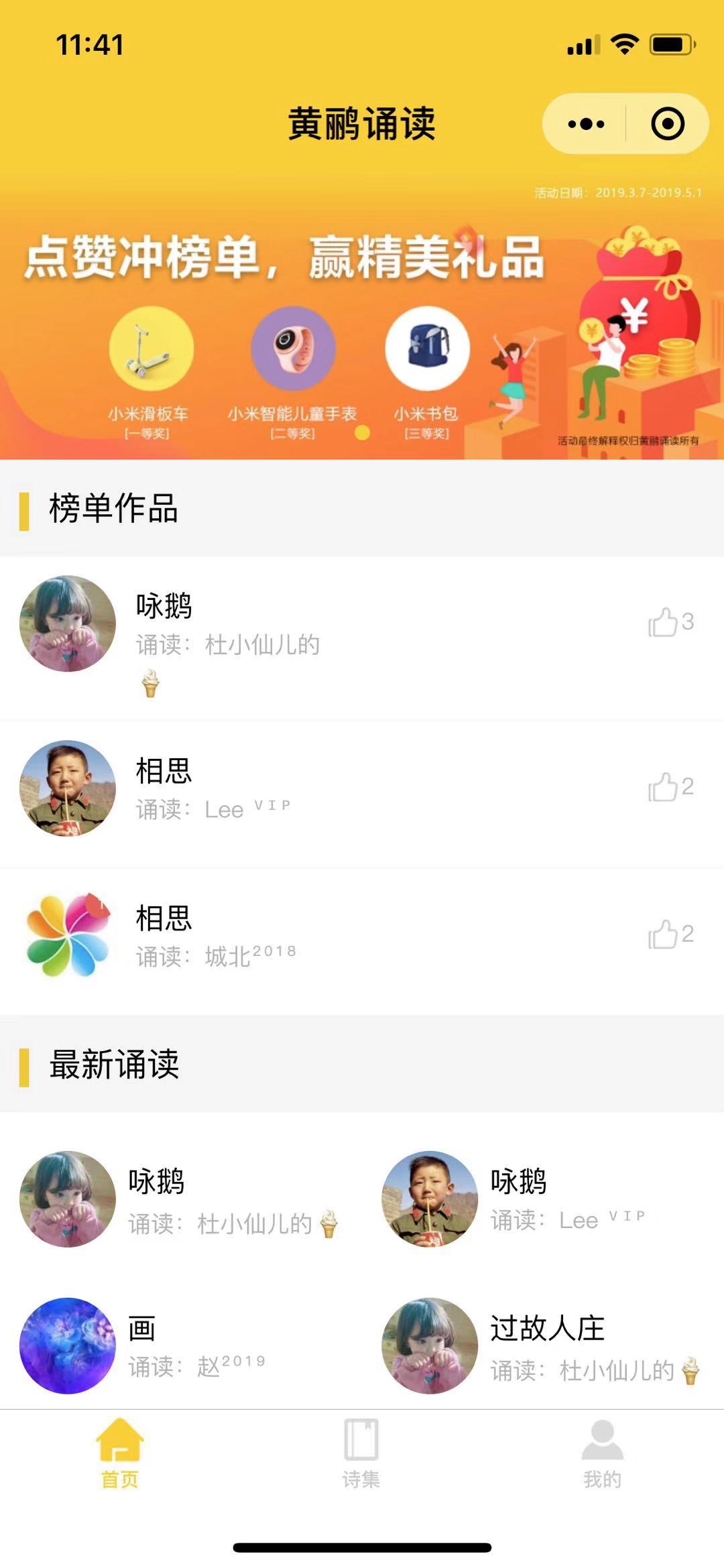Image resolution: width=724 pixels, height=1568 pixels.
Task: Open latest 咏鹅 recitation by 杜小仙儿的
Action: (181, 1200)
